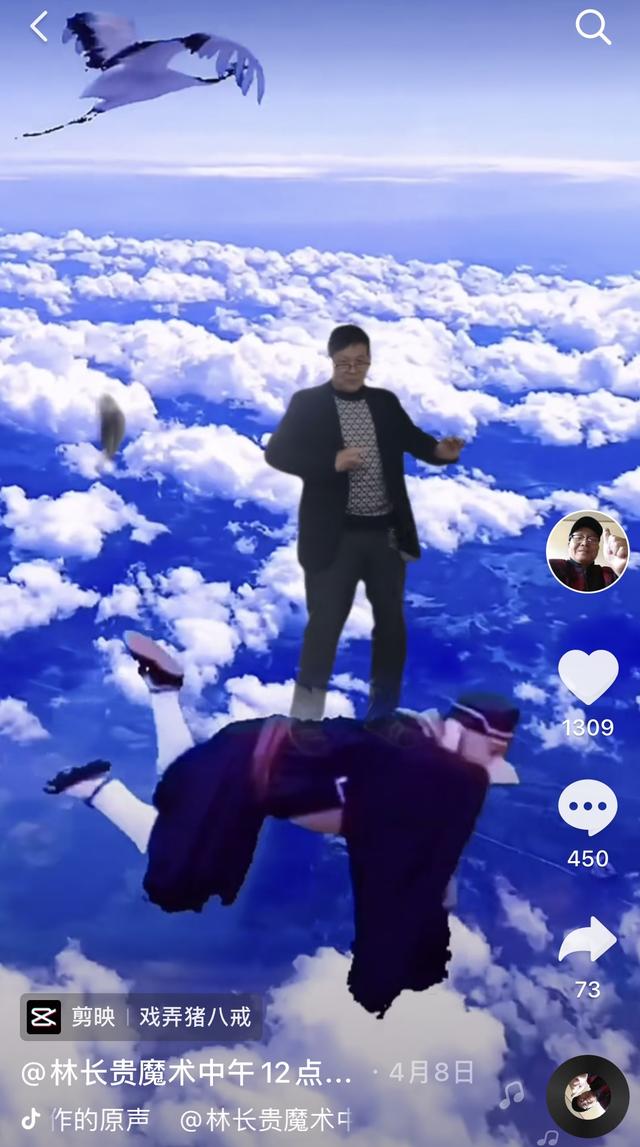Open the creator's profile avatar
640x1147 pixels.
click(587, 552)
